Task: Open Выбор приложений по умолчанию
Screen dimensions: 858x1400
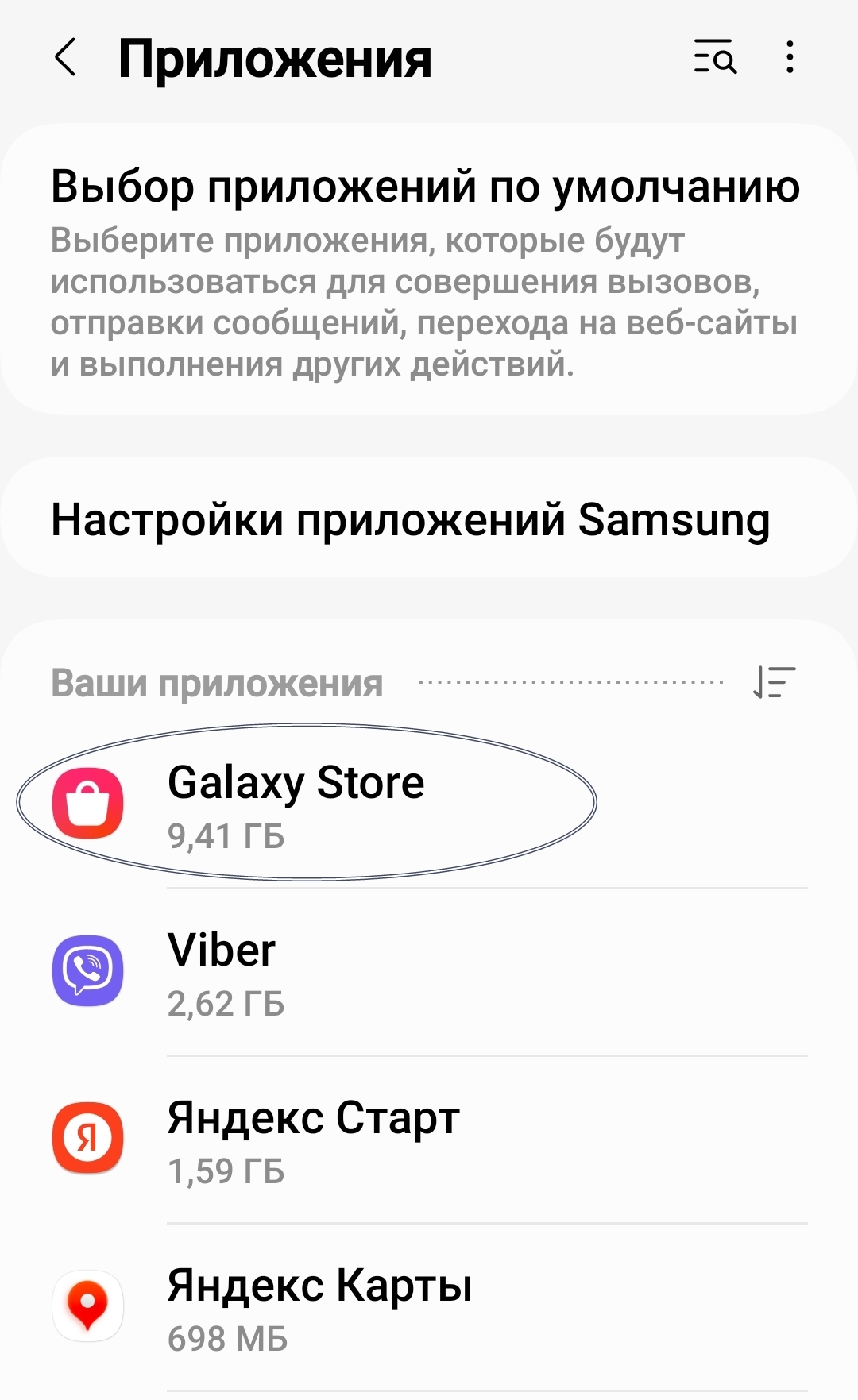Action: (x=427, y=268)
